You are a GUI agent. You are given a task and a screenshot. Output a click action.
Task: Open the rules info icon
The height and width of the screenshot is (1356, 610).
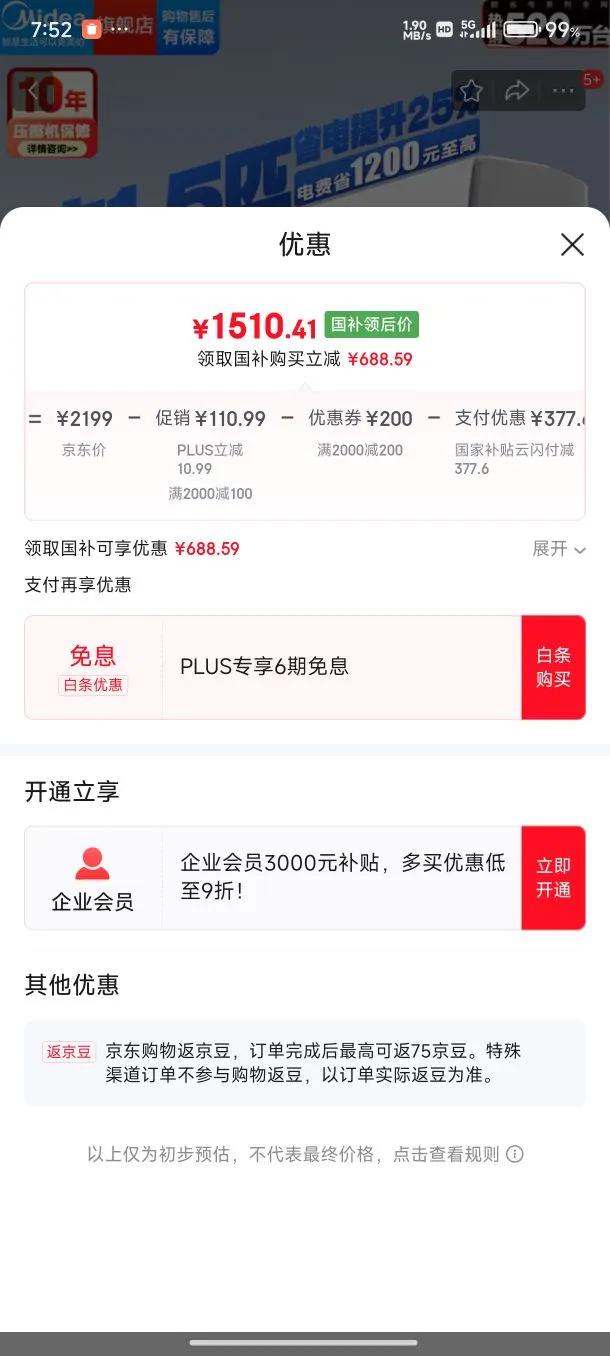(515, 1154)
